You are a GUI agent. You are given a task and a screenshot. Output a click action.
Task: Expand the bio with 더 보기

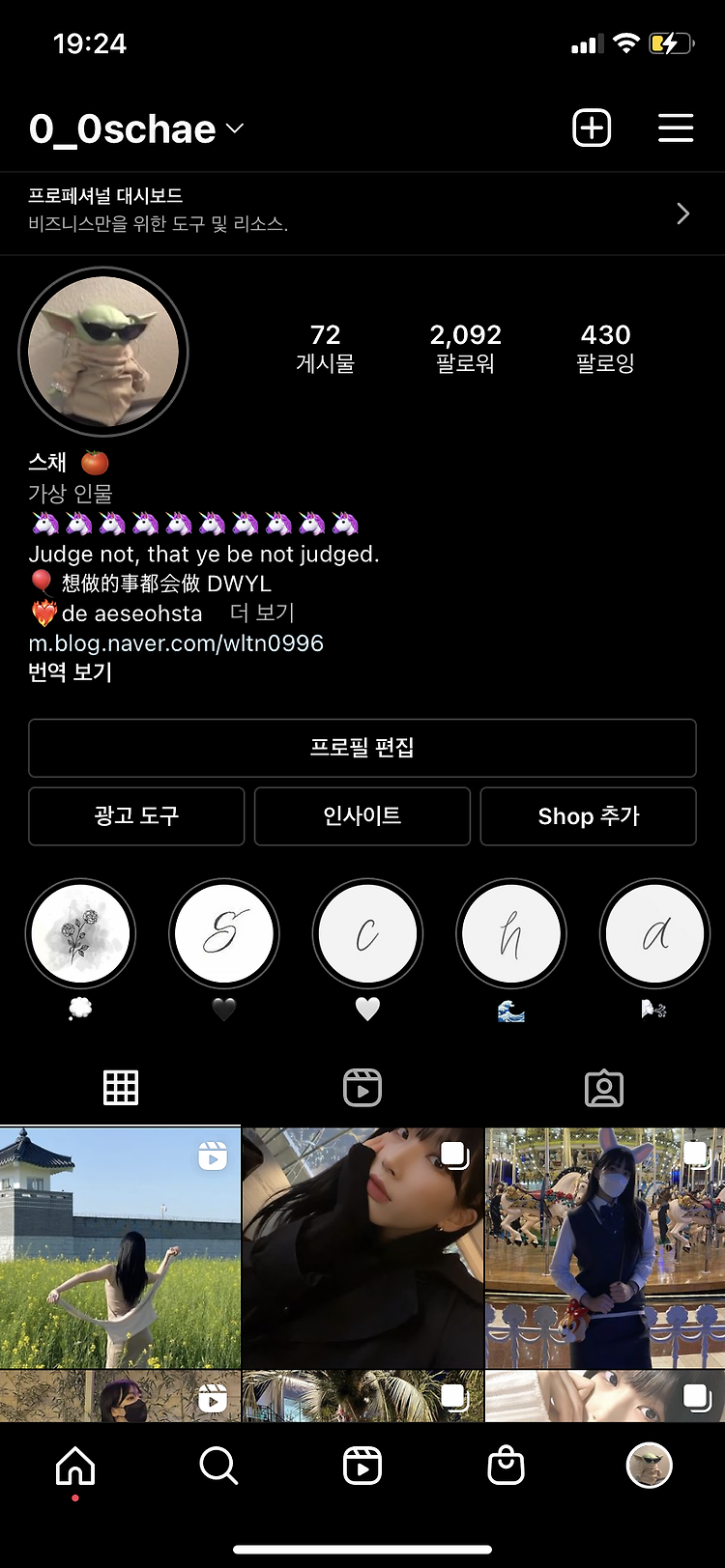(262, 613)
